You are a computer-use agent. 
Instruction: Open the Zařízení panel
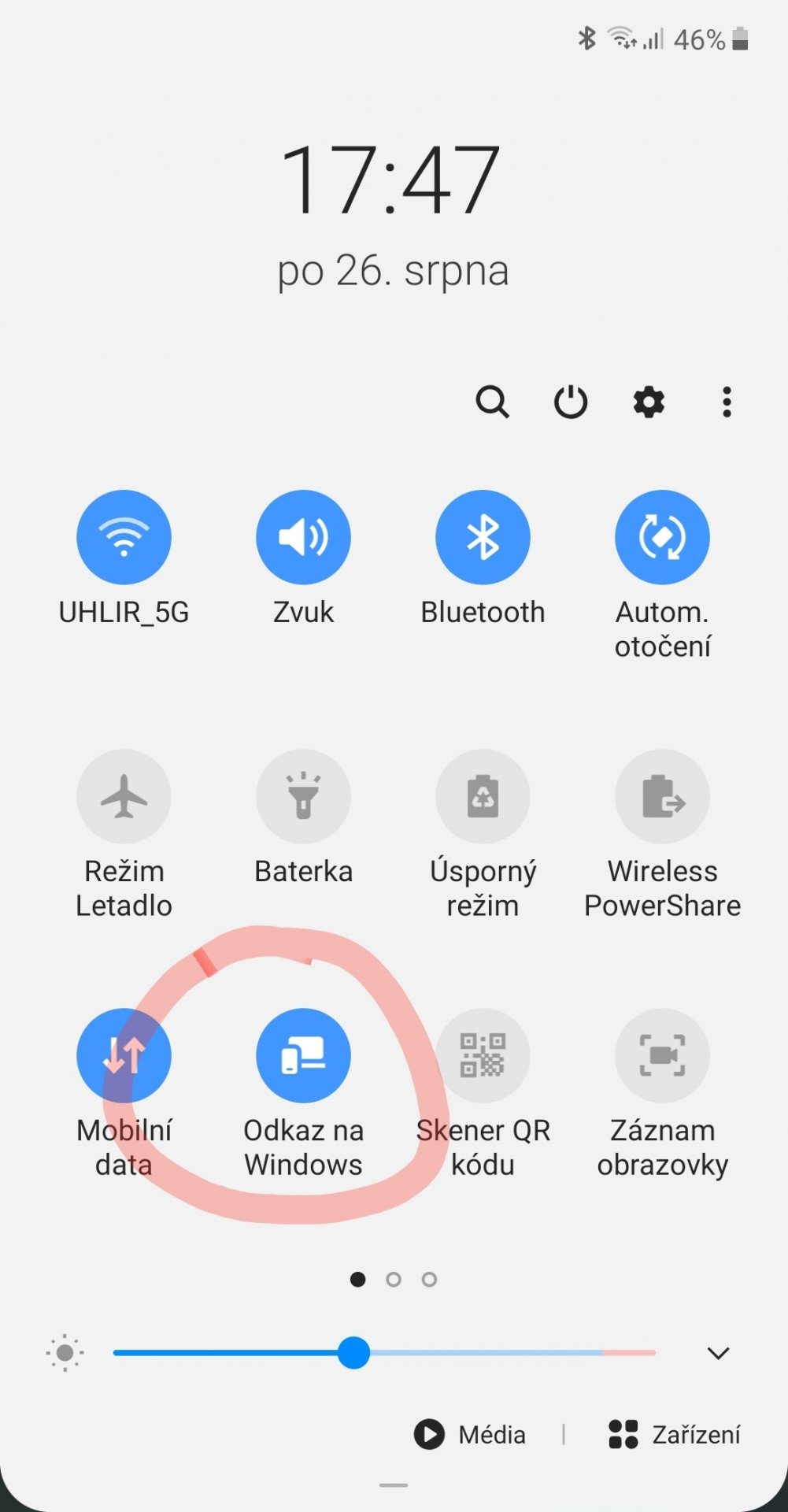tap(675, 1434)
